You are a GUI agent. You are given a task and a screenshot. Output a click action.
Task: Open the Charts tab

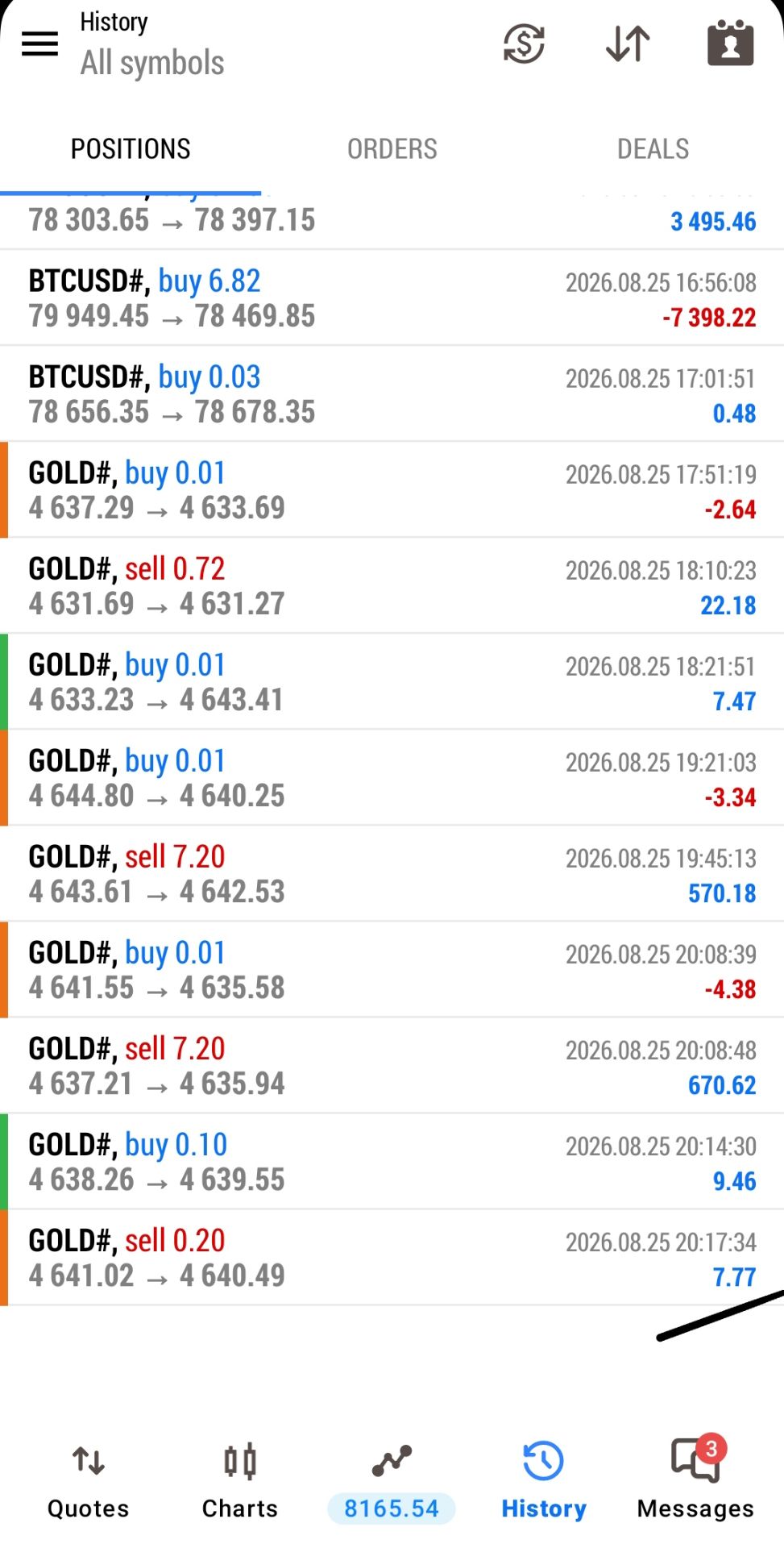[240, 1482]
